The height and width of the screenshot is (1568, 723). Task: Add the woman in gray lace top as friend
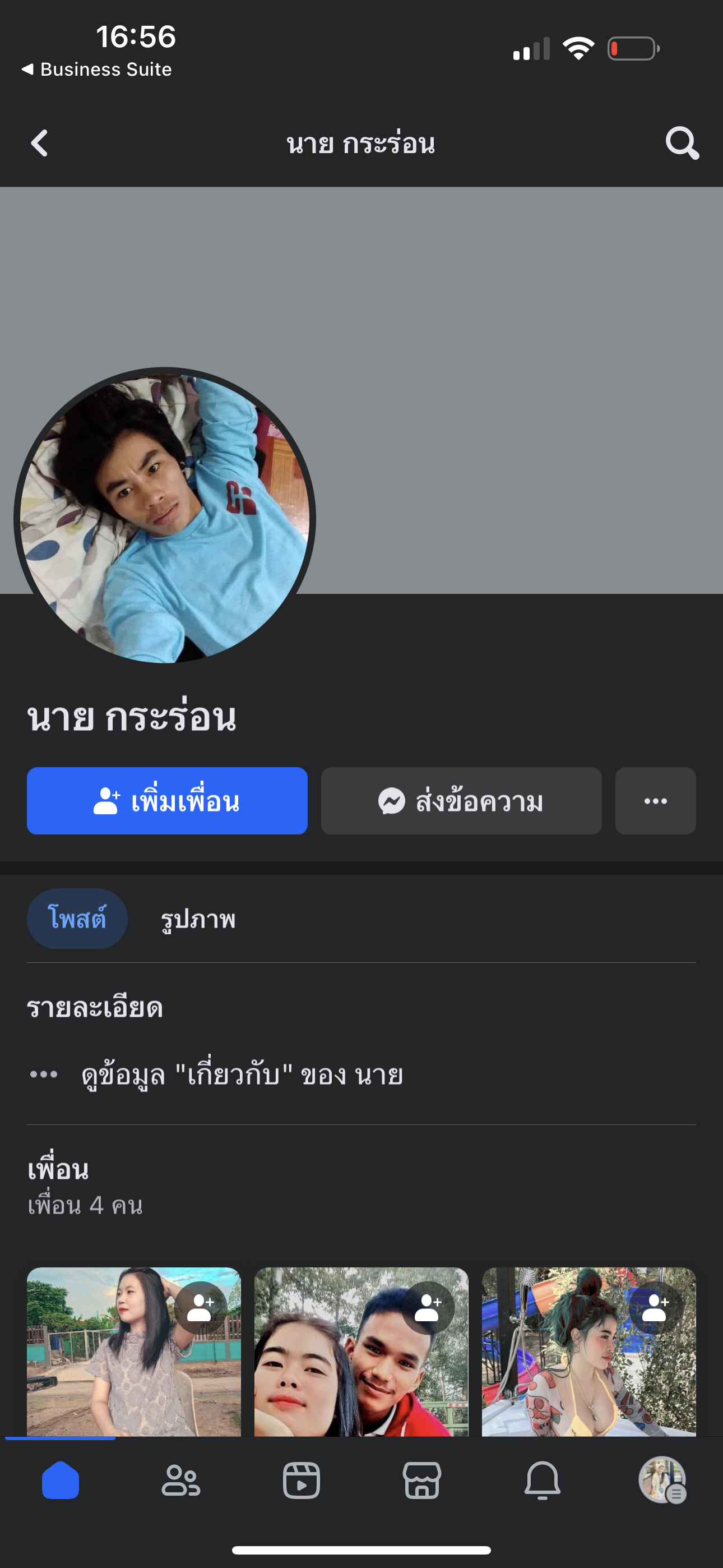click(201, 1307)
